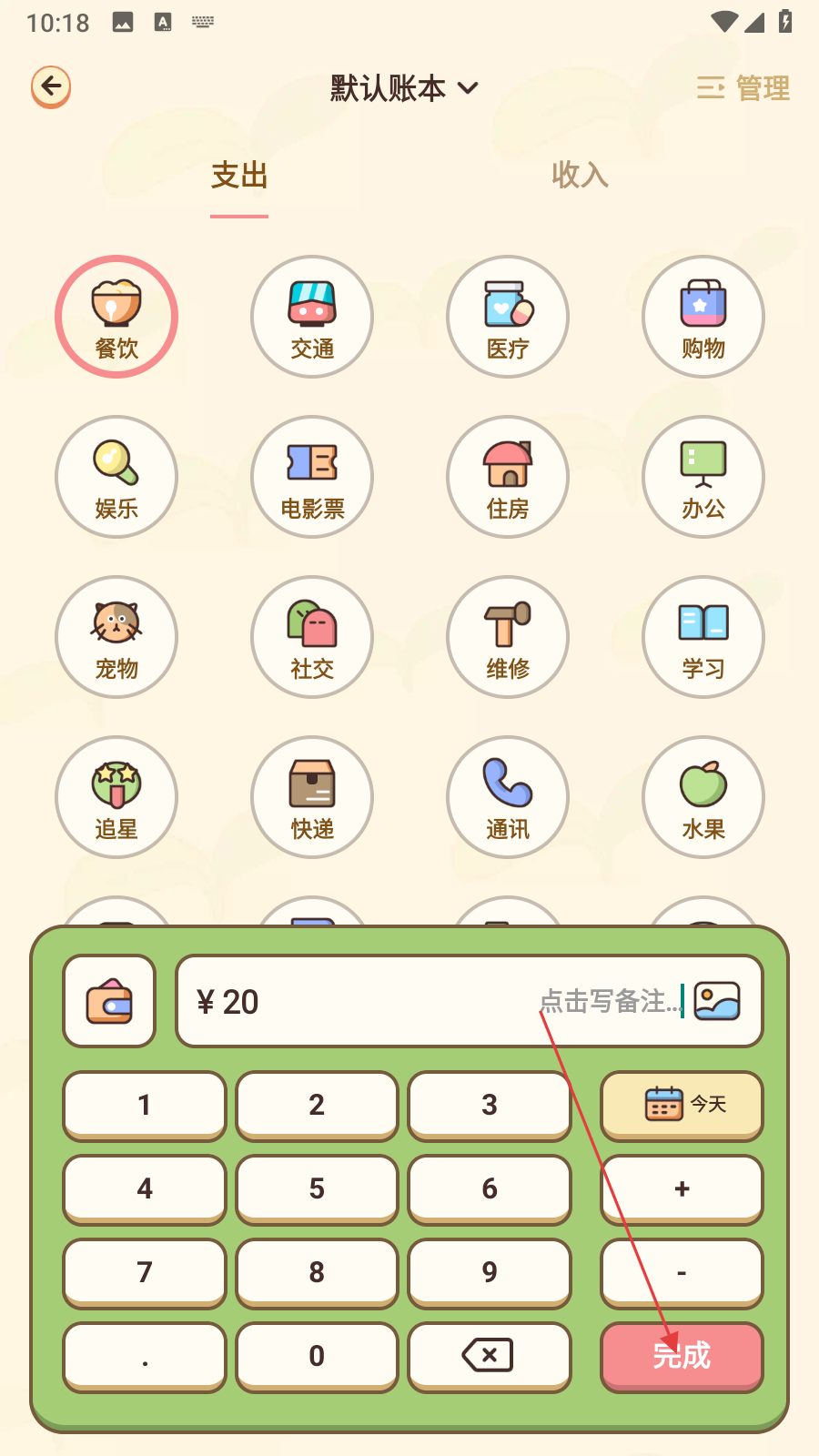Open the 今天 date picker

click(682, 1105)
